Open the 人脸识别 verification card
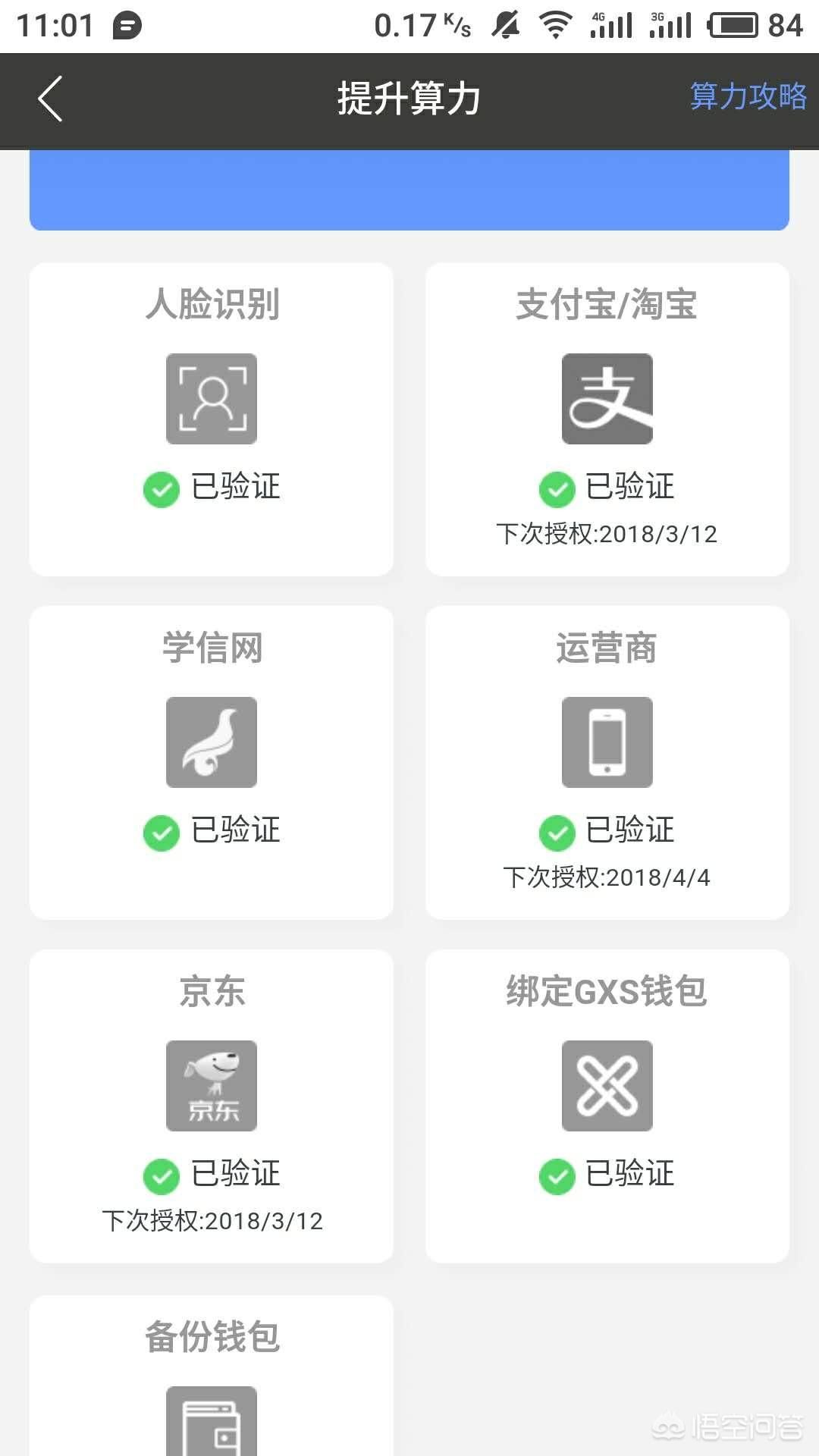Viewport: 819px width, 1456px height. click(x=212, y=419)
